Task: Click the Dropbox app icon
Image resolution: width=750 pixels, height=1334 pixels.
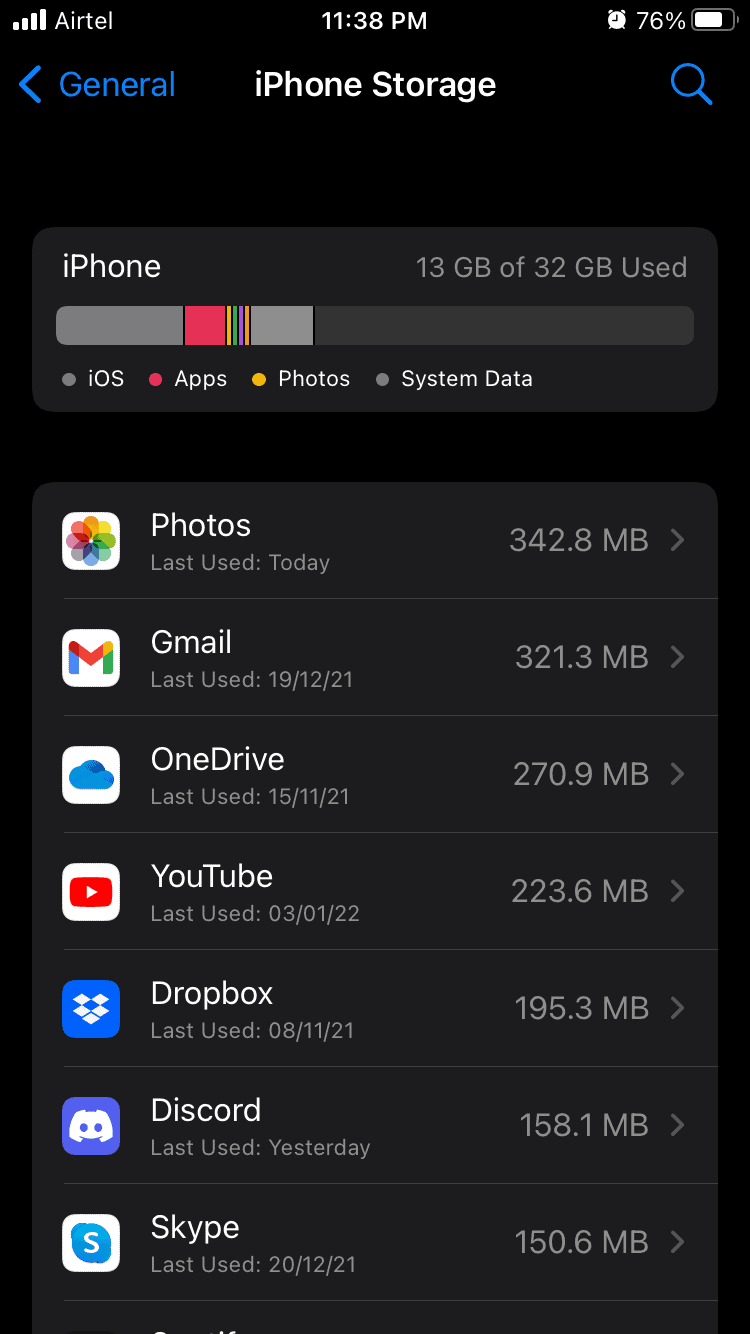Action: click(90, 1008)
